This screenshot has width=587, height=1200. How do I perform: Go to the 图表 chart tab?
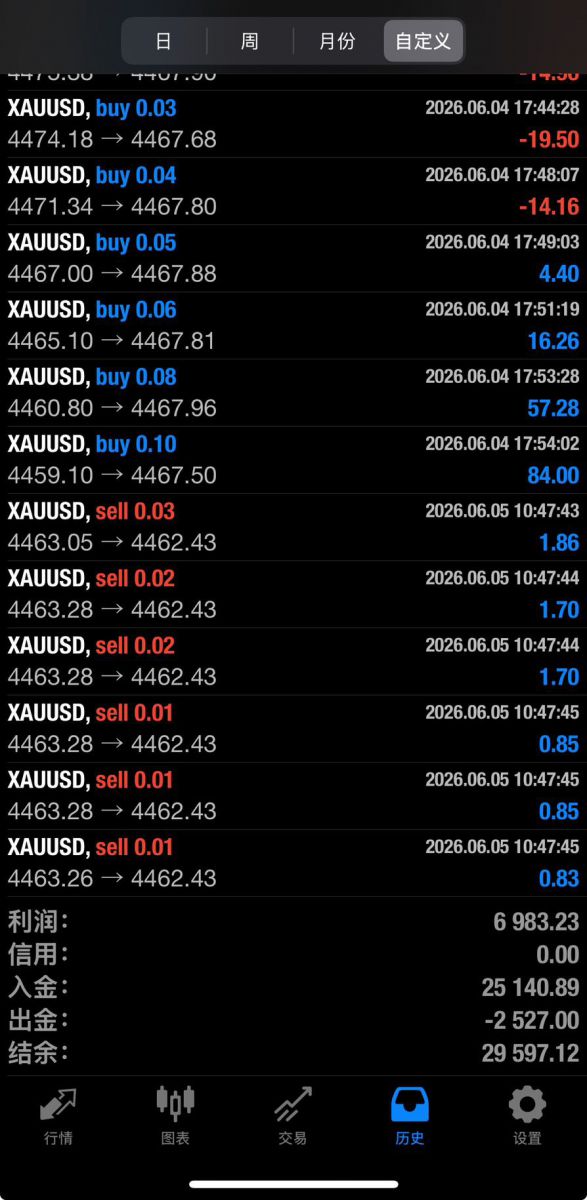pos(175,1116)
